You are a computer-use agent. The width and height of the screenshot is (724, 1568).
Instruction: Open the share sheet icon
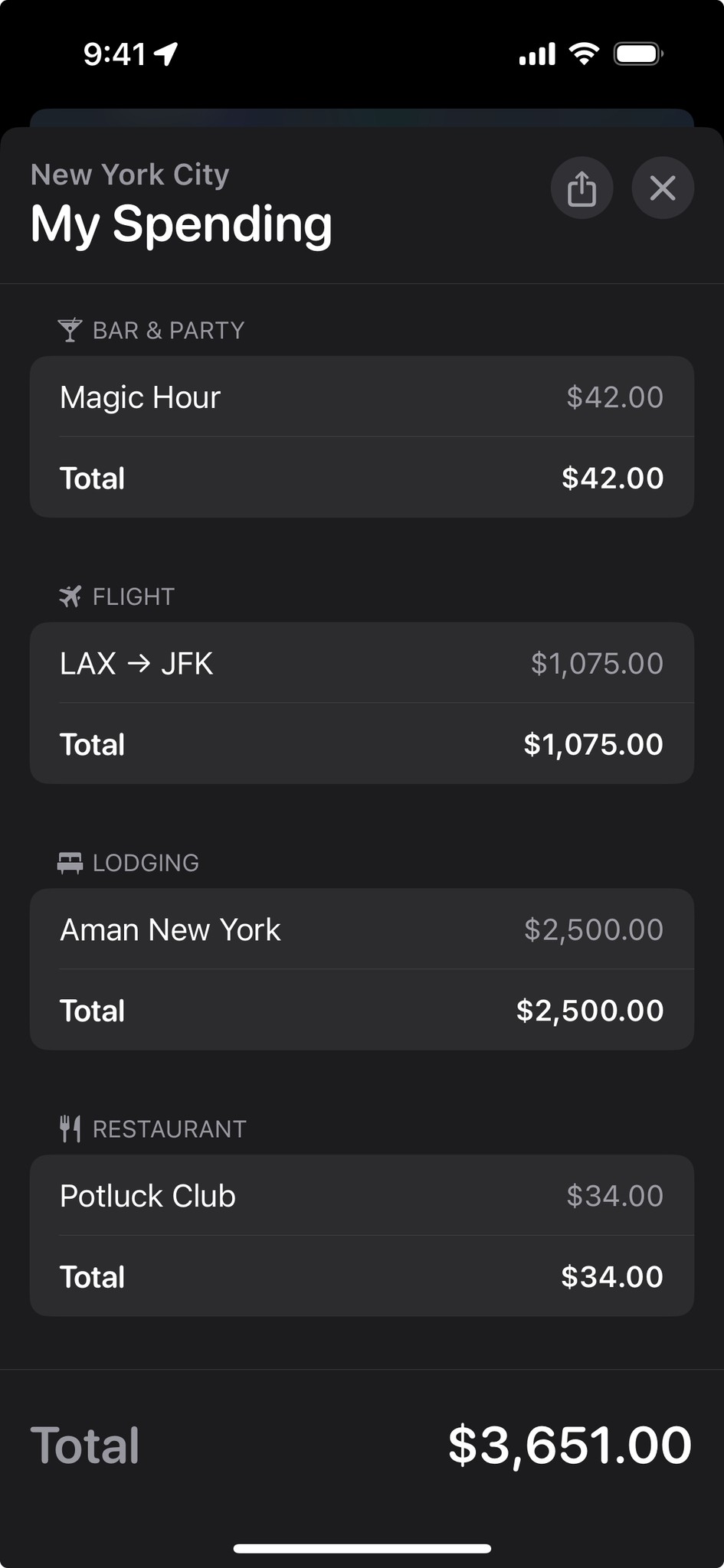click(581, 188)
